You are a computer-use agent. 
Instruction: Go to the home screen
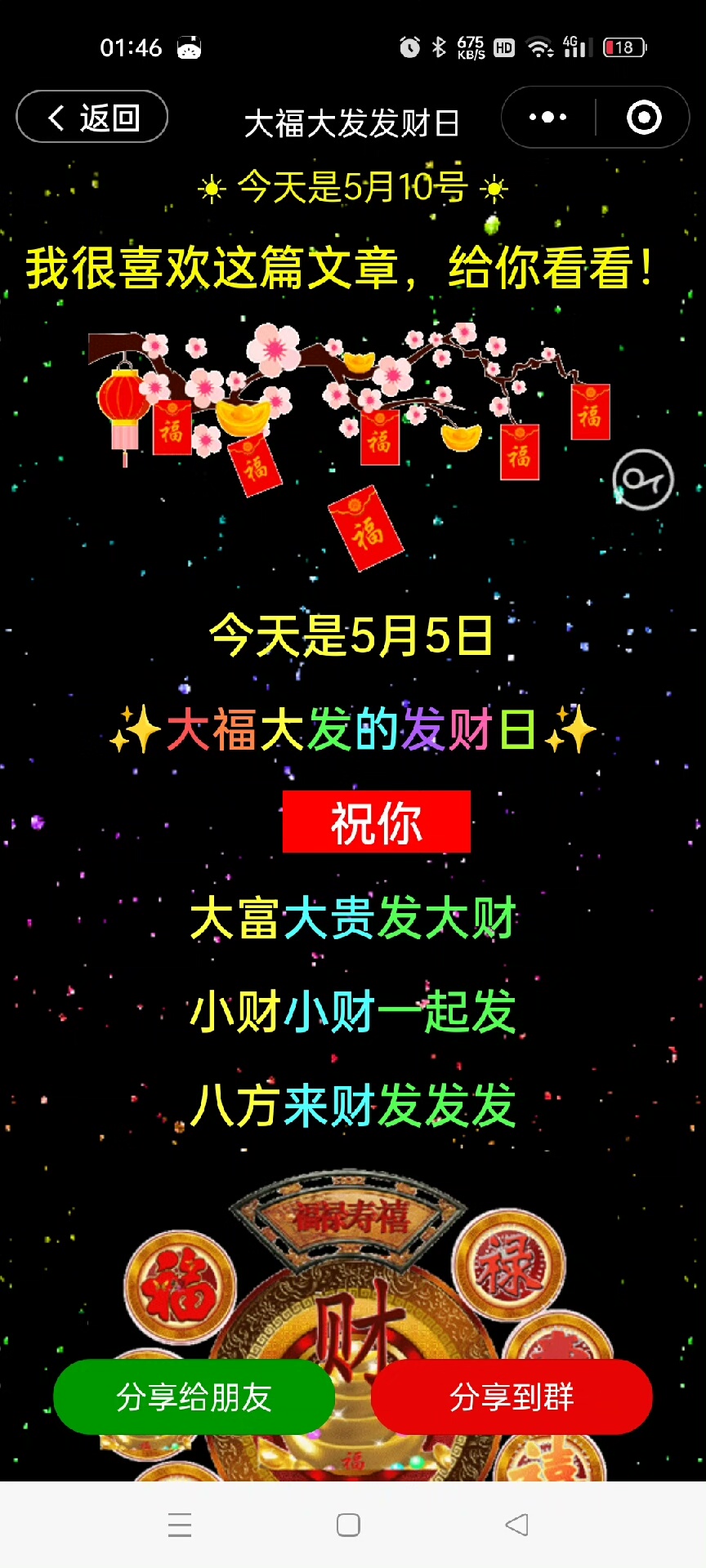pos(349,1525)
